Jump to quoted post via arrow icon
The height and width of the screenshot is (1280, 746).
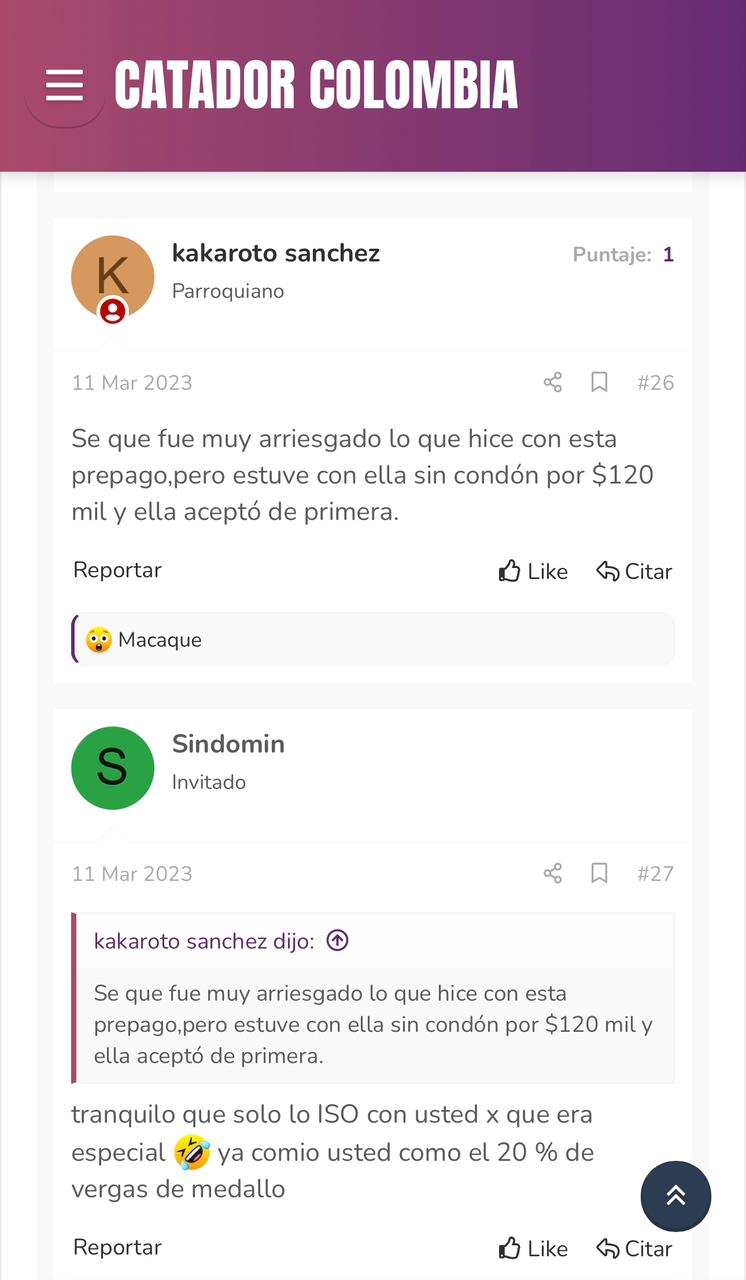(x=338, y=941)
